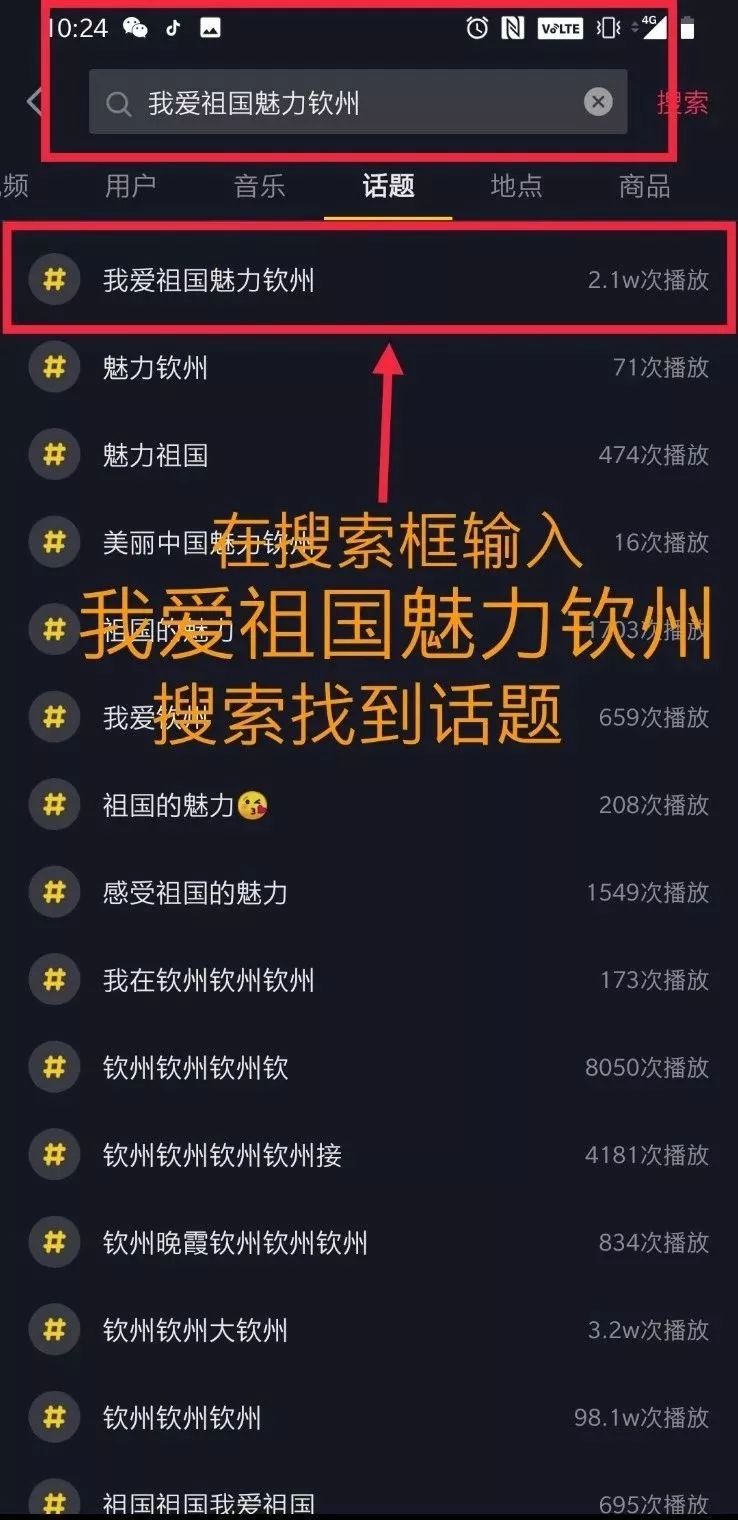Image resolution: width=738 pixels, height=1520 pixels.
Task: Open the topic 钦州晚霞钦州钦州钦州
Action: [x=369, y=1242]
